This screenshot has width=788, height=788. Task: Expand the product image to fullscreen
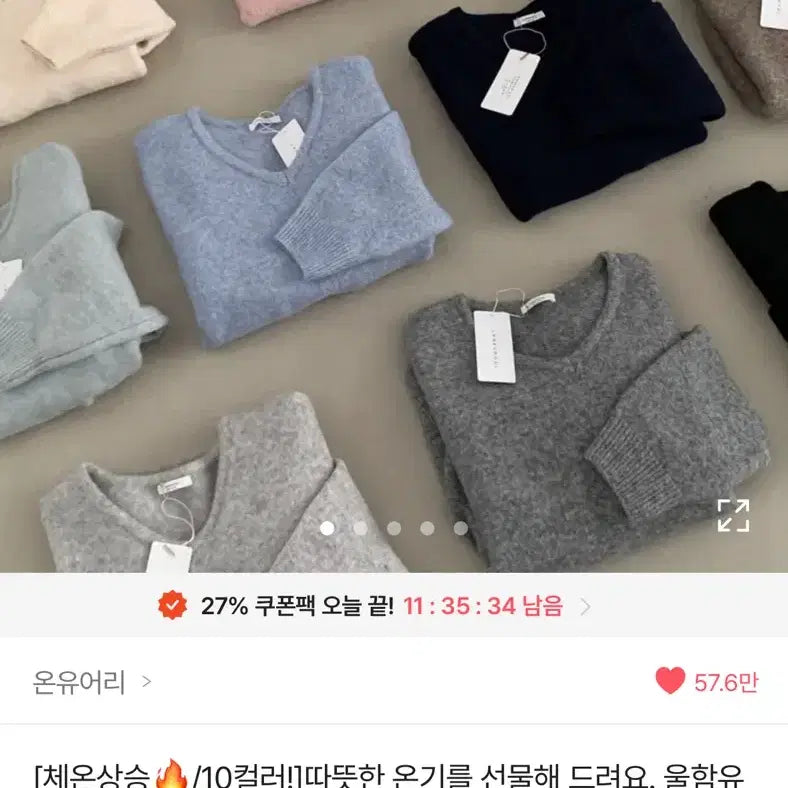click(733, 515)
